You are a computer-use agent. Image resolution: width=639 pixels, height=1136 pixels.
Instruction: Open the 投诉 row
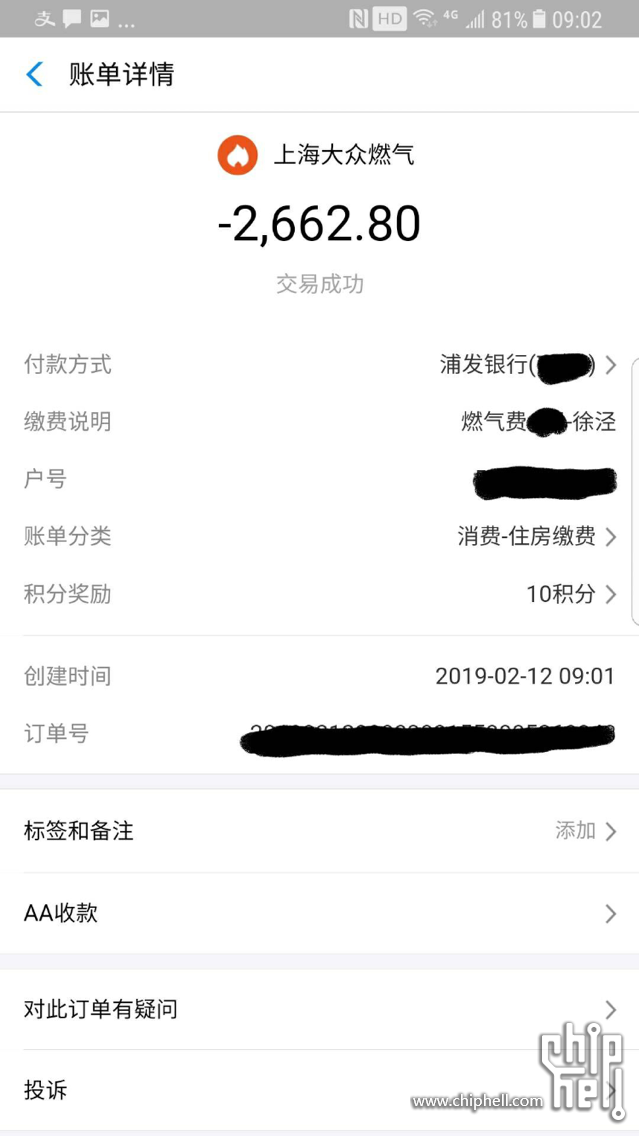point(320,1090)
